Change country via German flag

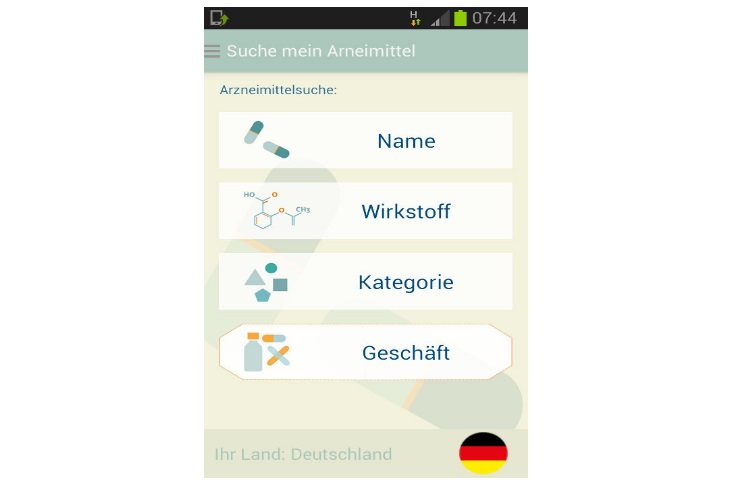click(483, 454)
